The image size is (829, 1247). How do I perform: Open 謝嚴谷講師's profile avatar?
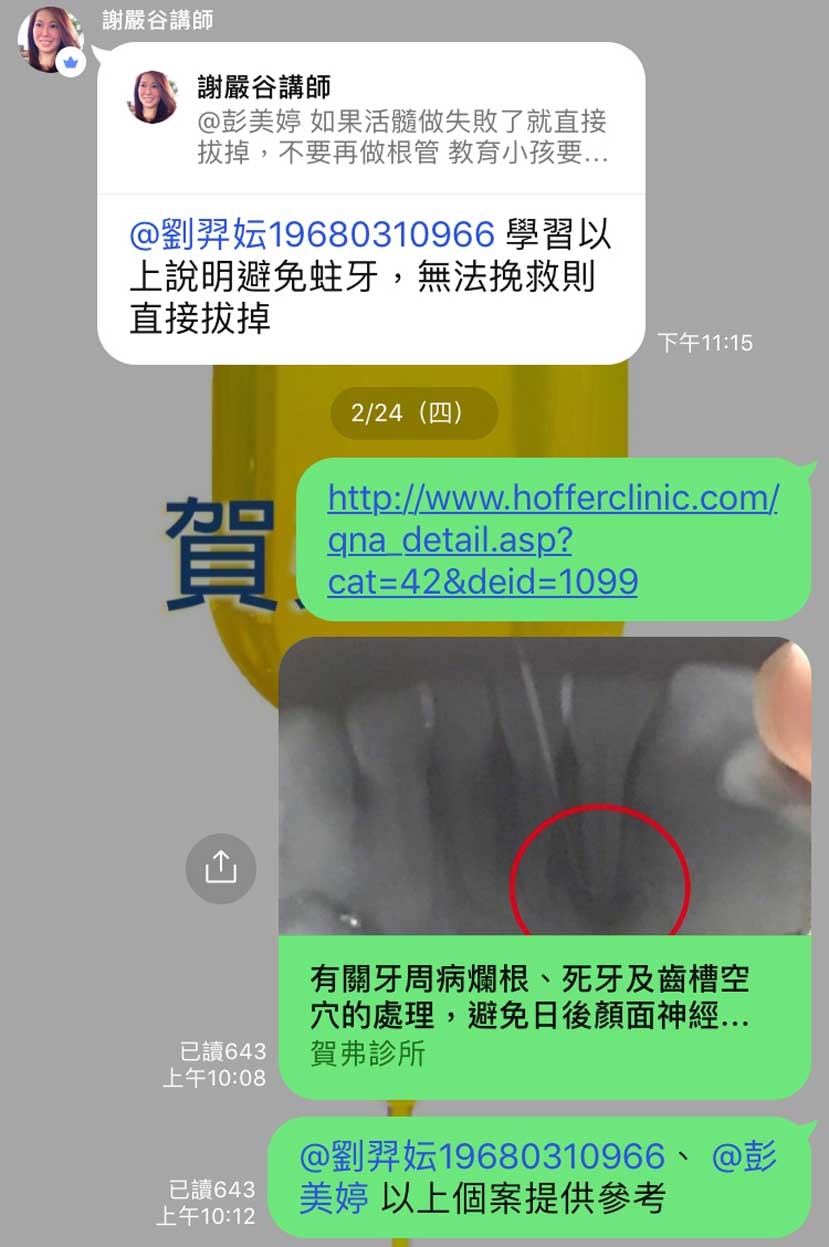pos(50,40)
